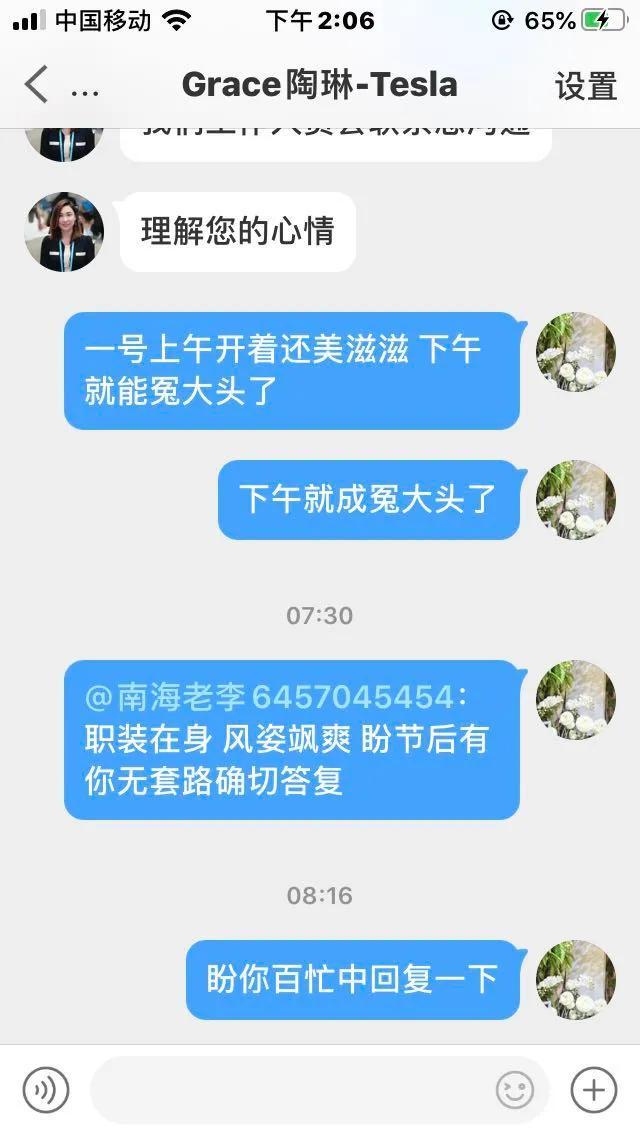640x1136 pixels.
Task: Focus the message text field
Action: 290,1089
